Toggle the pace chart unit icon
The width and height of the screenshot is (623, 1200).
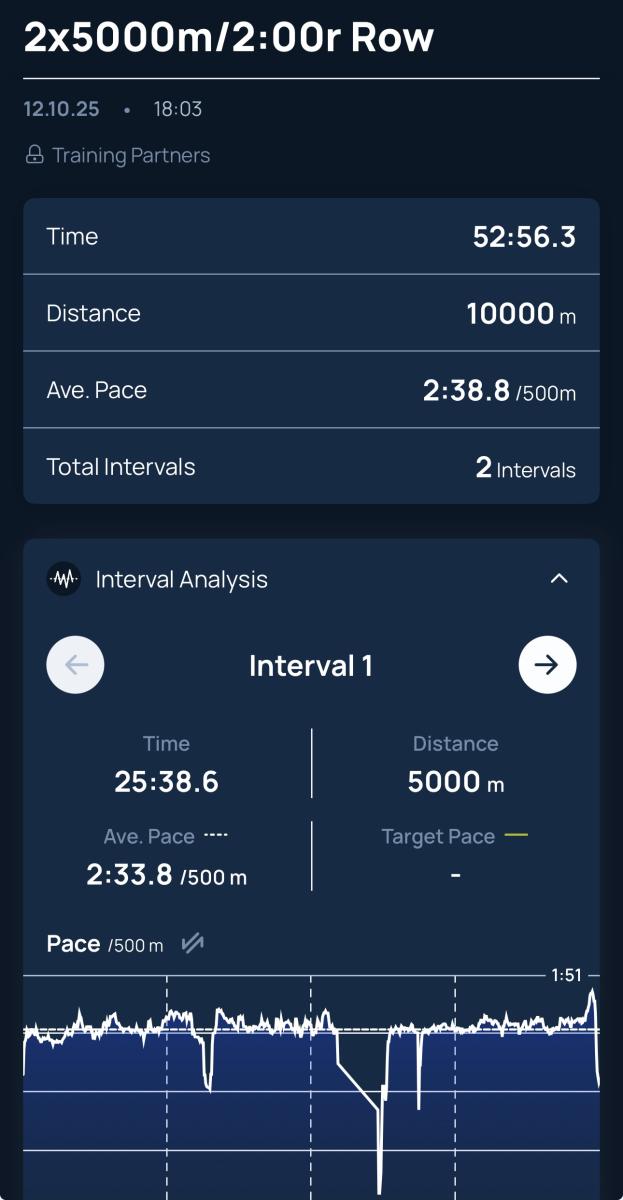click(192, 943)
